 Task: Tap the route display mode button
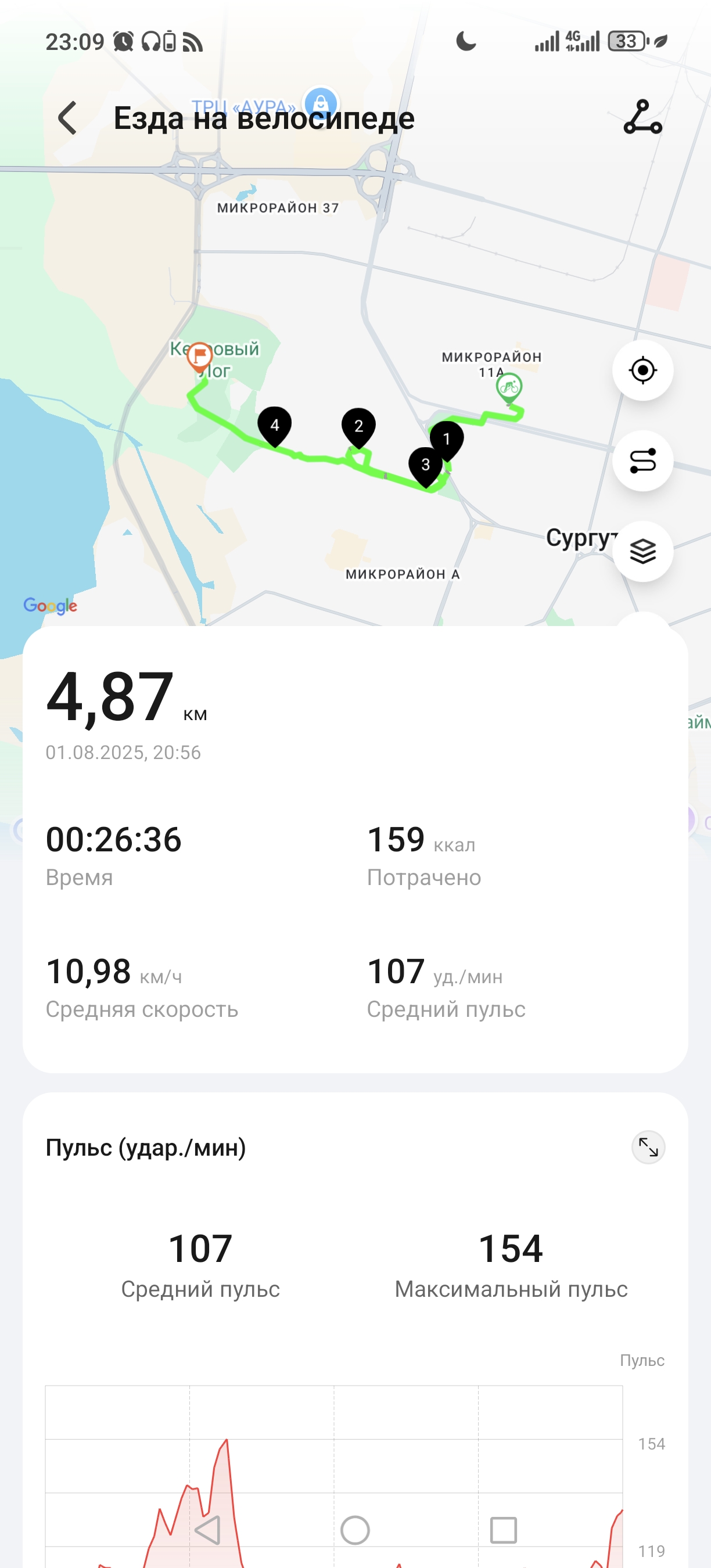(x=643, y=461)
